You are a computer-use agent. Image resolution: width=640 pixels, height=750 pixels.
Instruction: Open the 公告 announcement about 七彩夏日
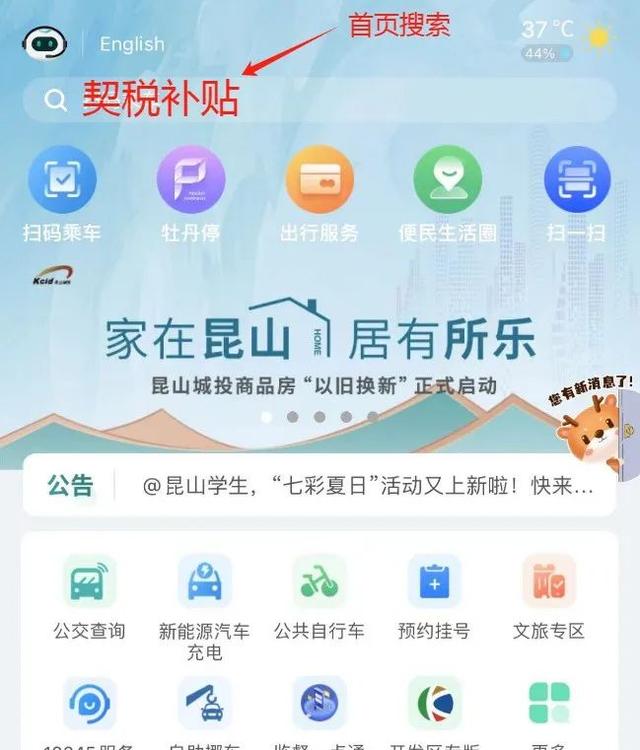coord(368,487)
